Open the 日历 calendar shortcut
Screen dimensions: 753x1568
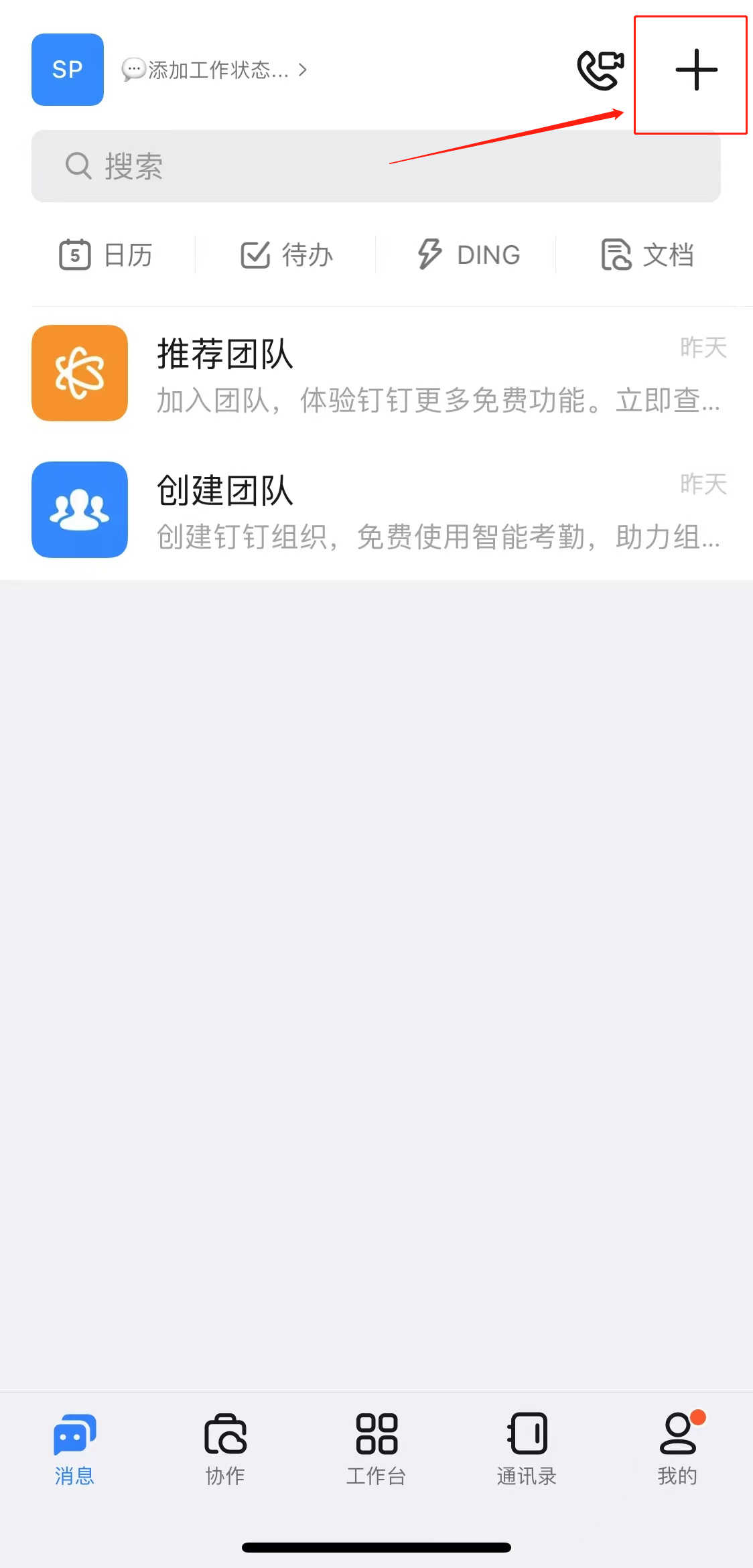tap(106, 255)
